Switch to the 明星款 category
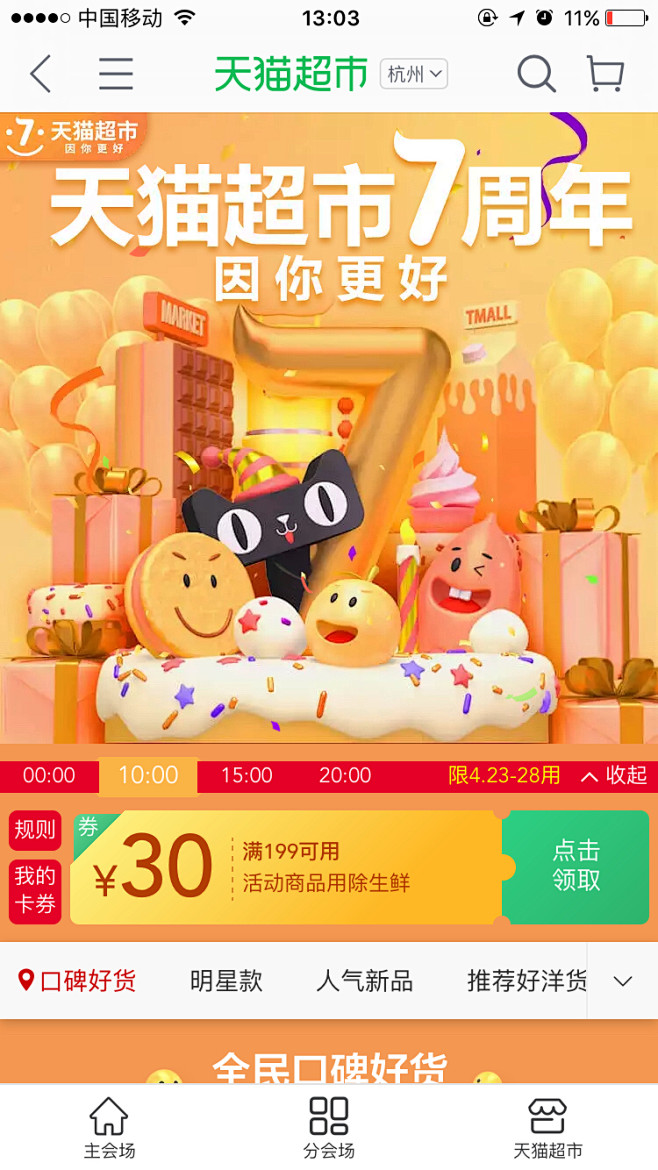 (x=226, y=981)
